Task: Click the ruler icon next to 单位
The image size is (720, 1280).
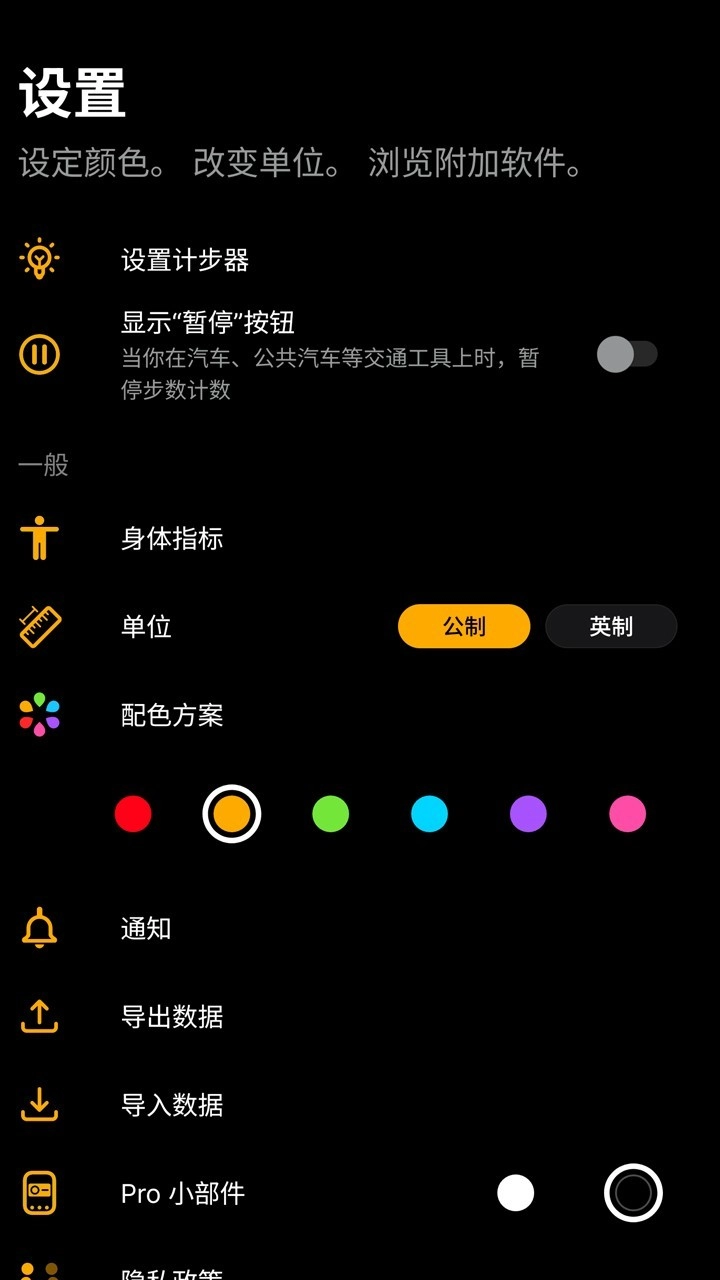Action: click(40, 627)
